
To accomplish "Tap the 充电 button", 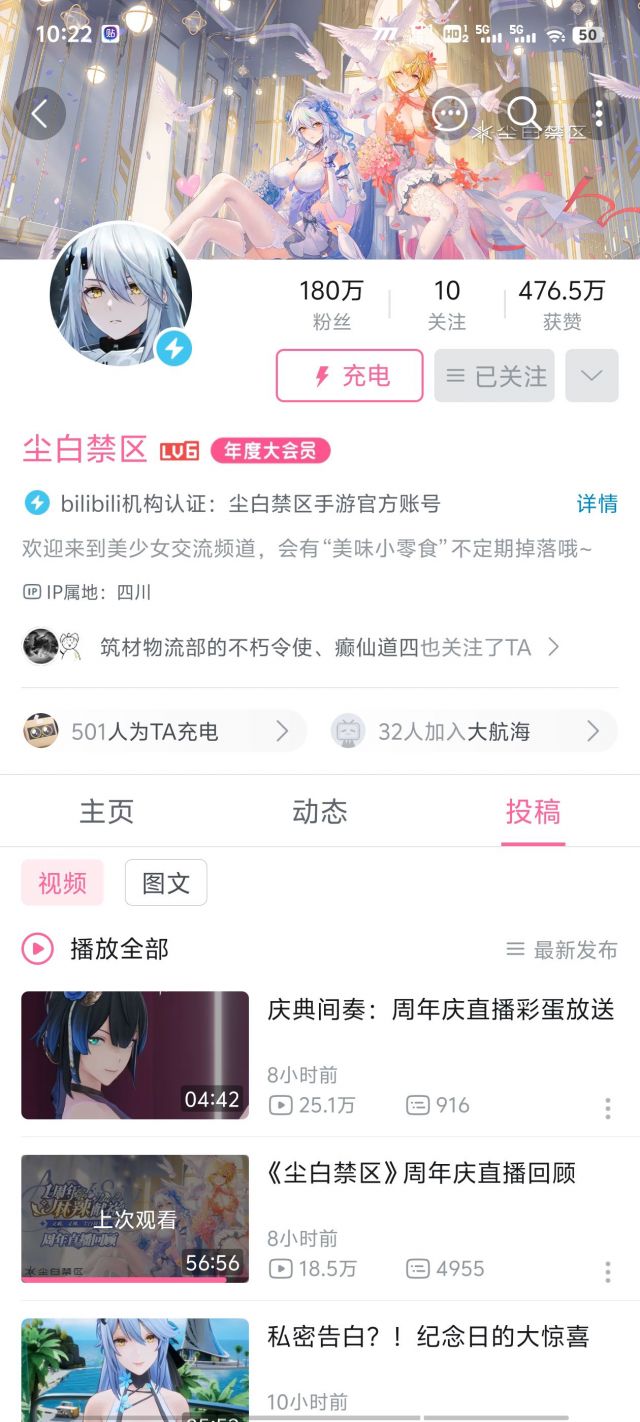I will (350, 376).
